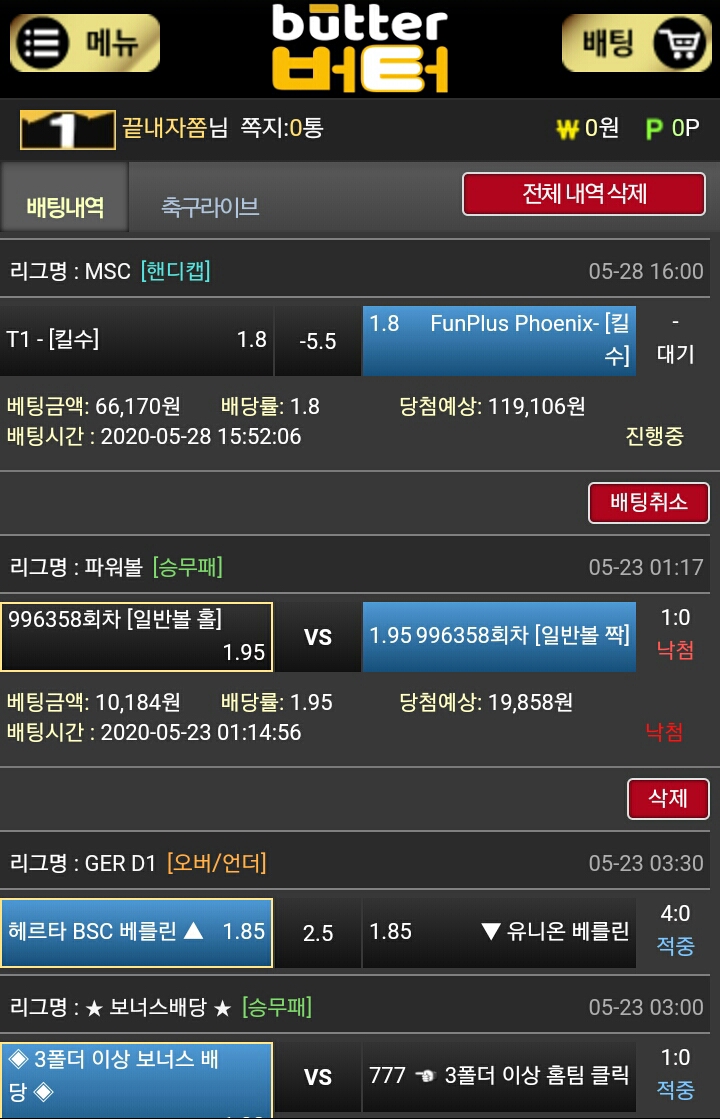This screenshot has height=1119, width=720.
Task: Delete the 파워볼 bet with 삭제
Action: click(x=667, y=798)
